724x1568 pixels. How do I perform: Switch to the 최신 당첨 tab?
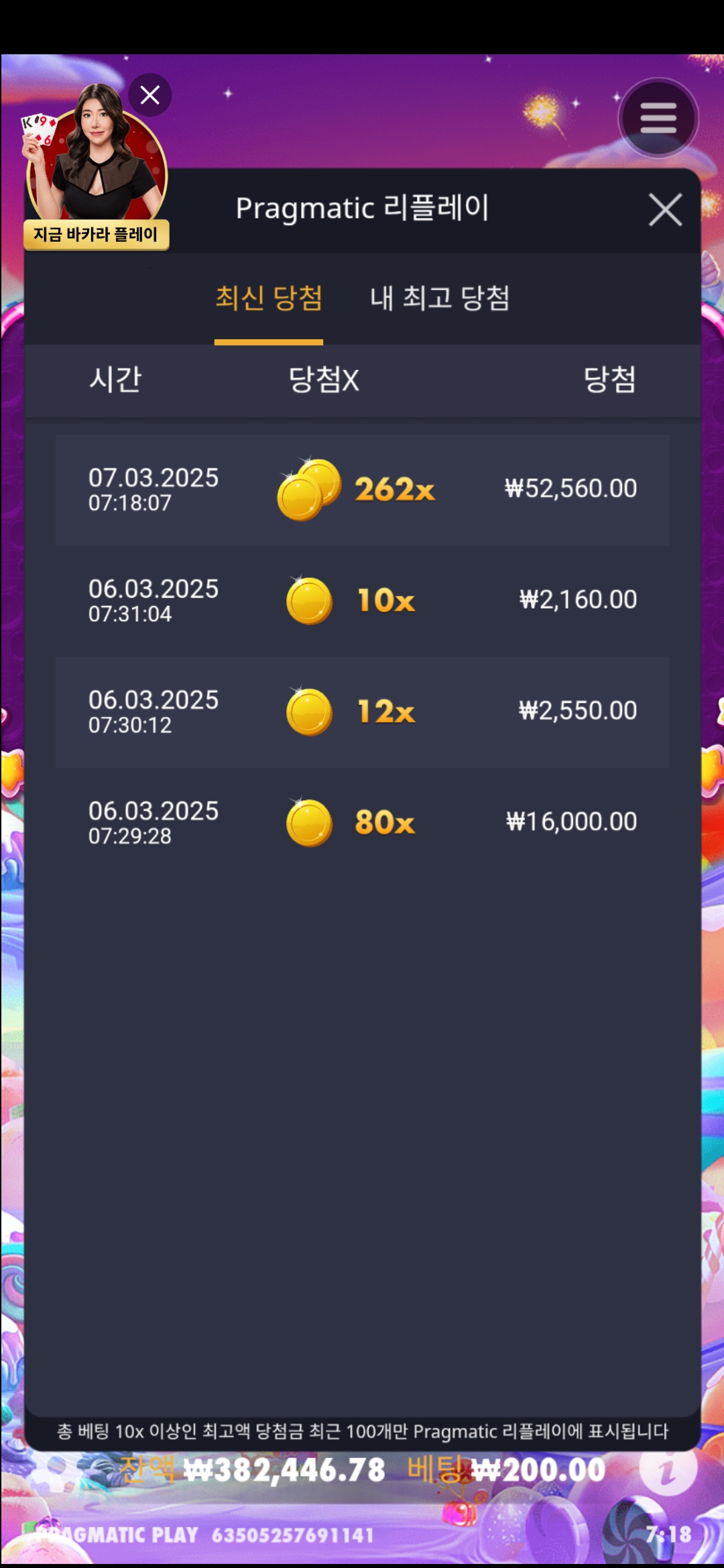click(x=269, y=299)
